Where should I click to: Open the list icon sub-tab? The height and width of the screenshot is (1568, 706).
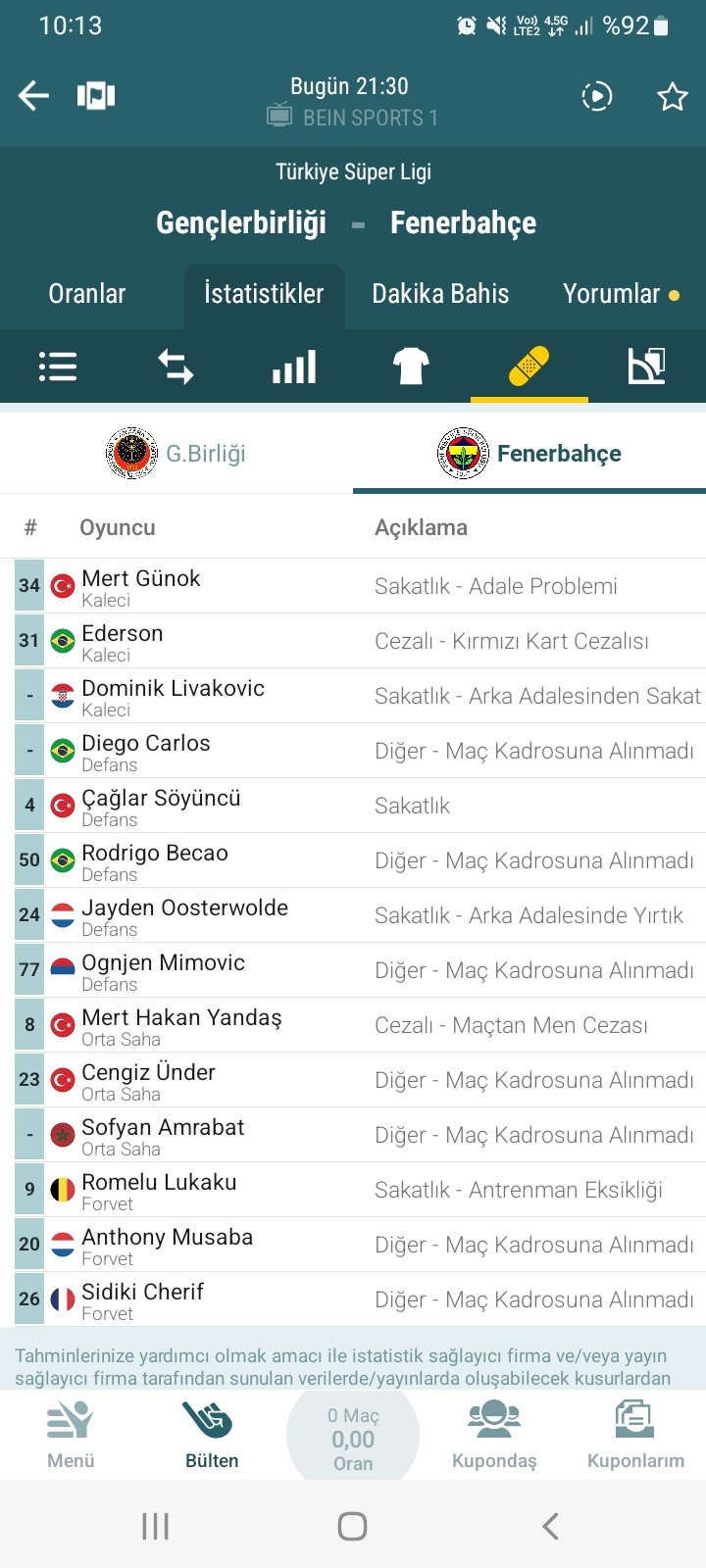[x=58, y=367]
